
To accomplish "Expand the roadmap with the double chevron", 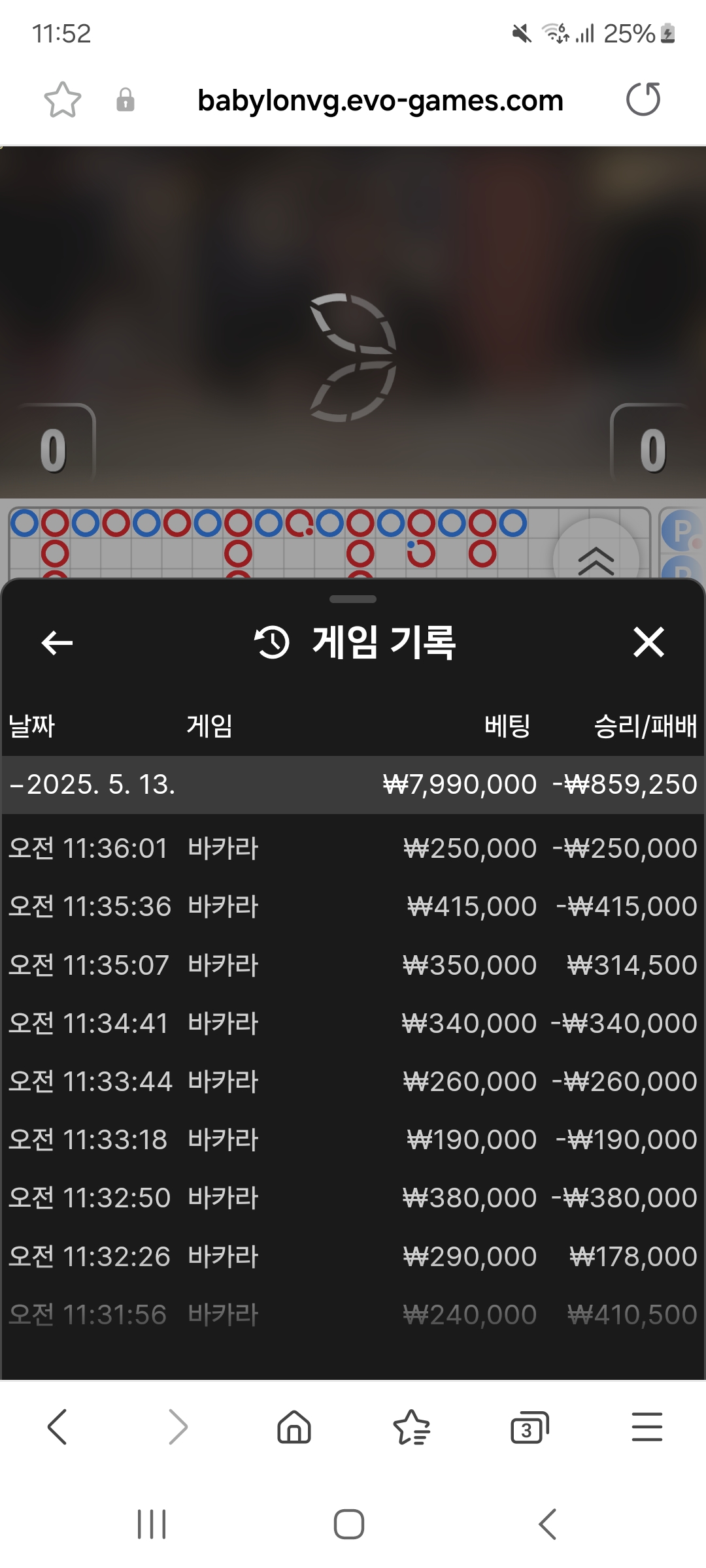I will click(x=596, y=560).
